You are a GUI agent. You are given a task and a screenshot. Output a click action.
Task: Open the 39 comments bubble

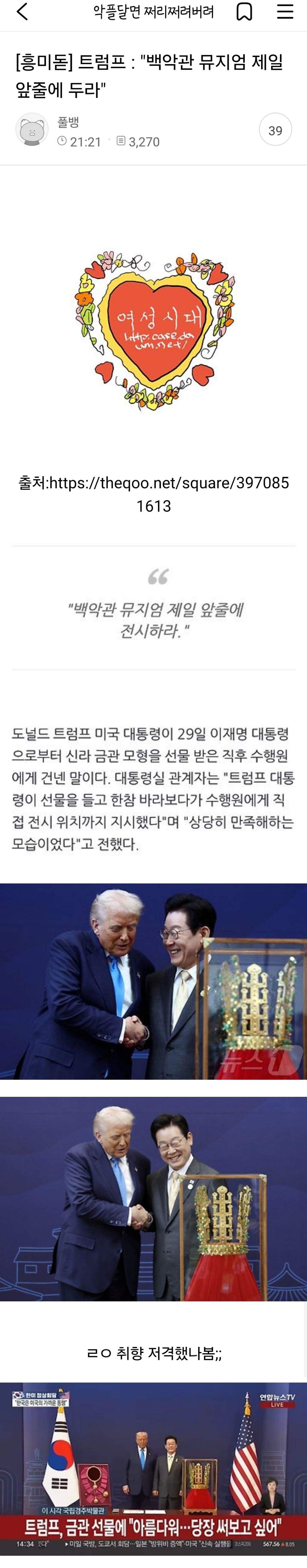click(x=276, y=130)
